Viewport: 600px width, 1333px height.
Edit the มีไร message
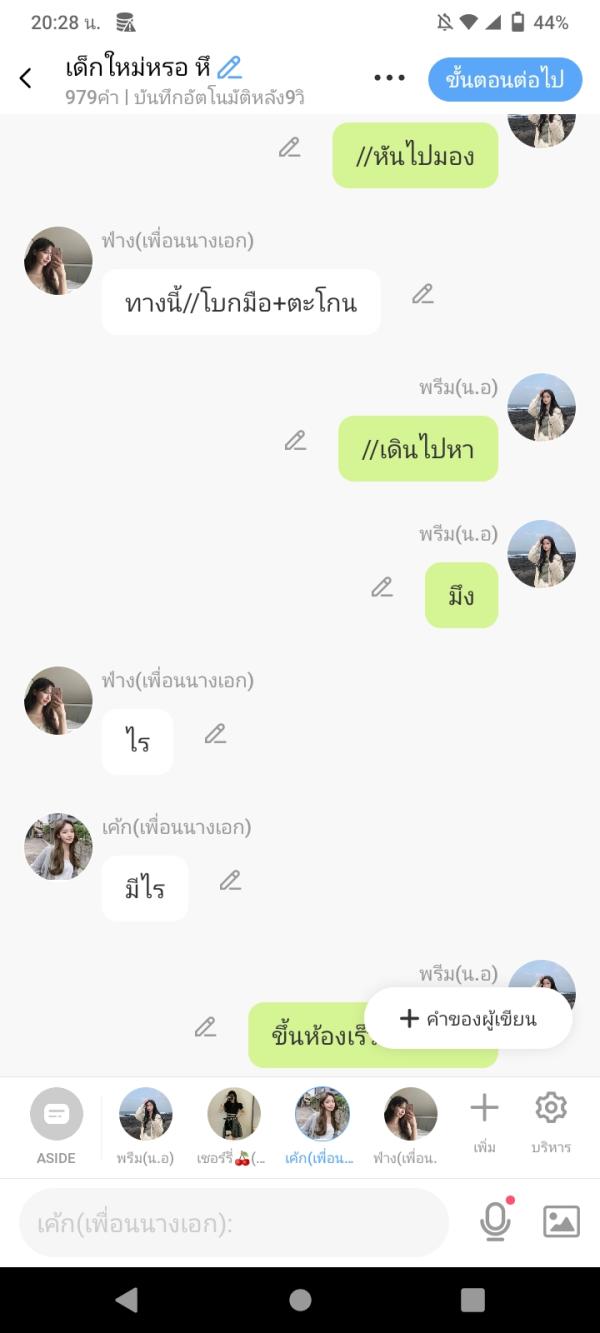click(x=230, y=881)
